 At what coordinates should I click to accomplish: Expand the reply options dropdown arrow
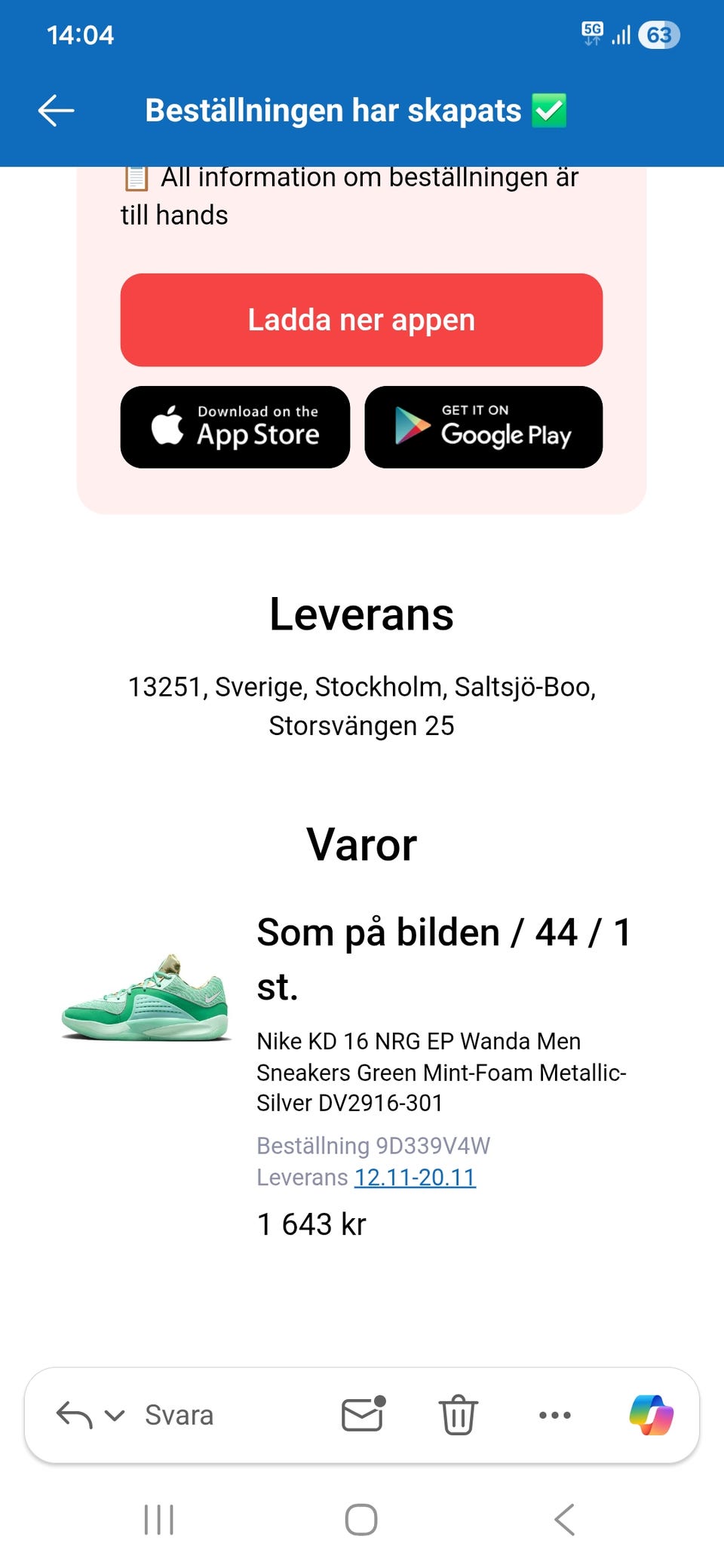click(115, 1415)
